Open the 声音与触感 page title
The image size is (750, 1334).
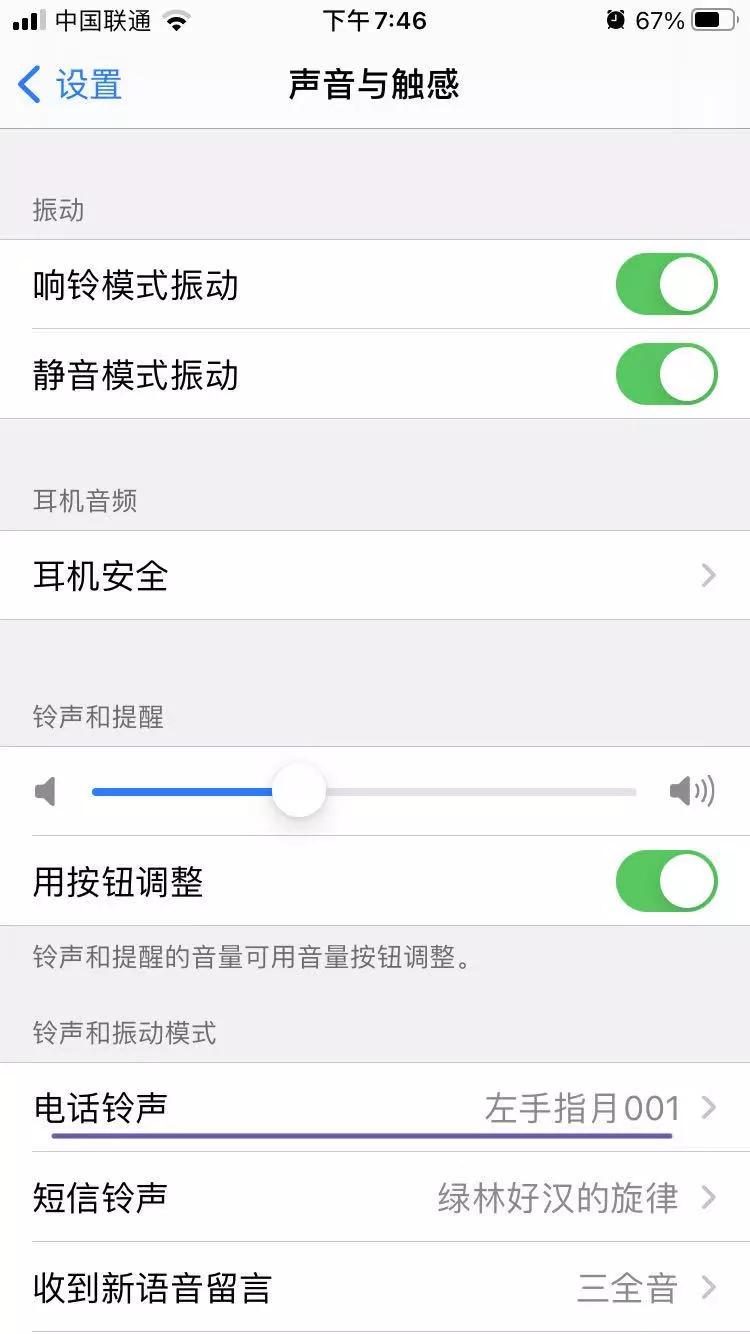tap(375, 86)
